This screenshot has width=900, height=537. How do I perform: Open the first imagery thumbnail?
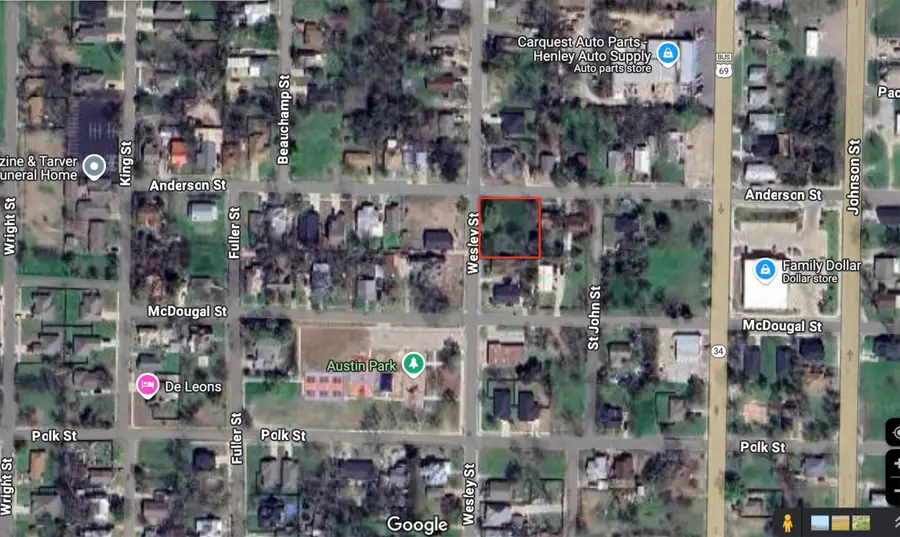point(820,523)
